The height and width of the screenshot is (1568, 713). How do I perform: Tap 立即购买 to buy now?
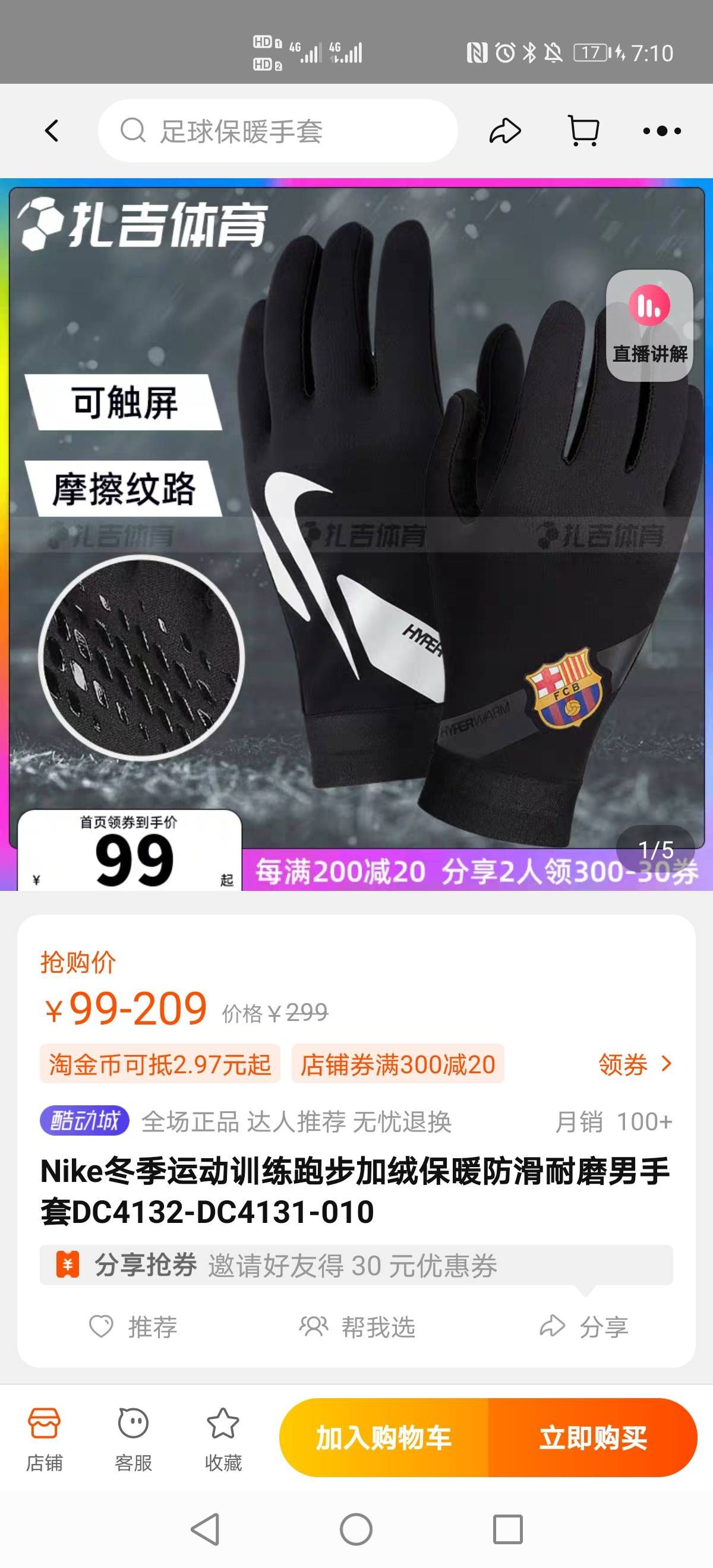[x=593, y=1438]
